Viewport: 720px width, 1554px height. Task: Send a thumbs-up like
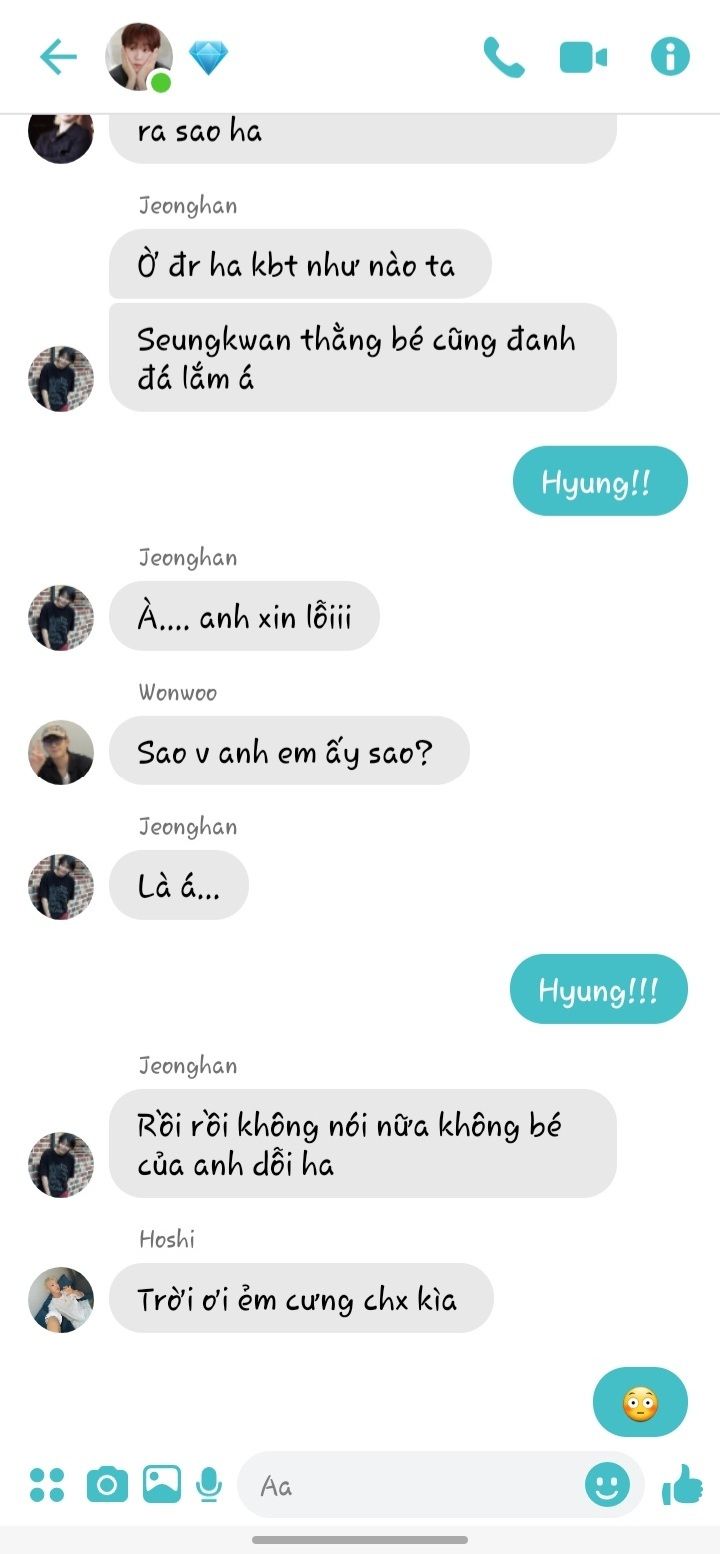click(x=682, y=1484)
